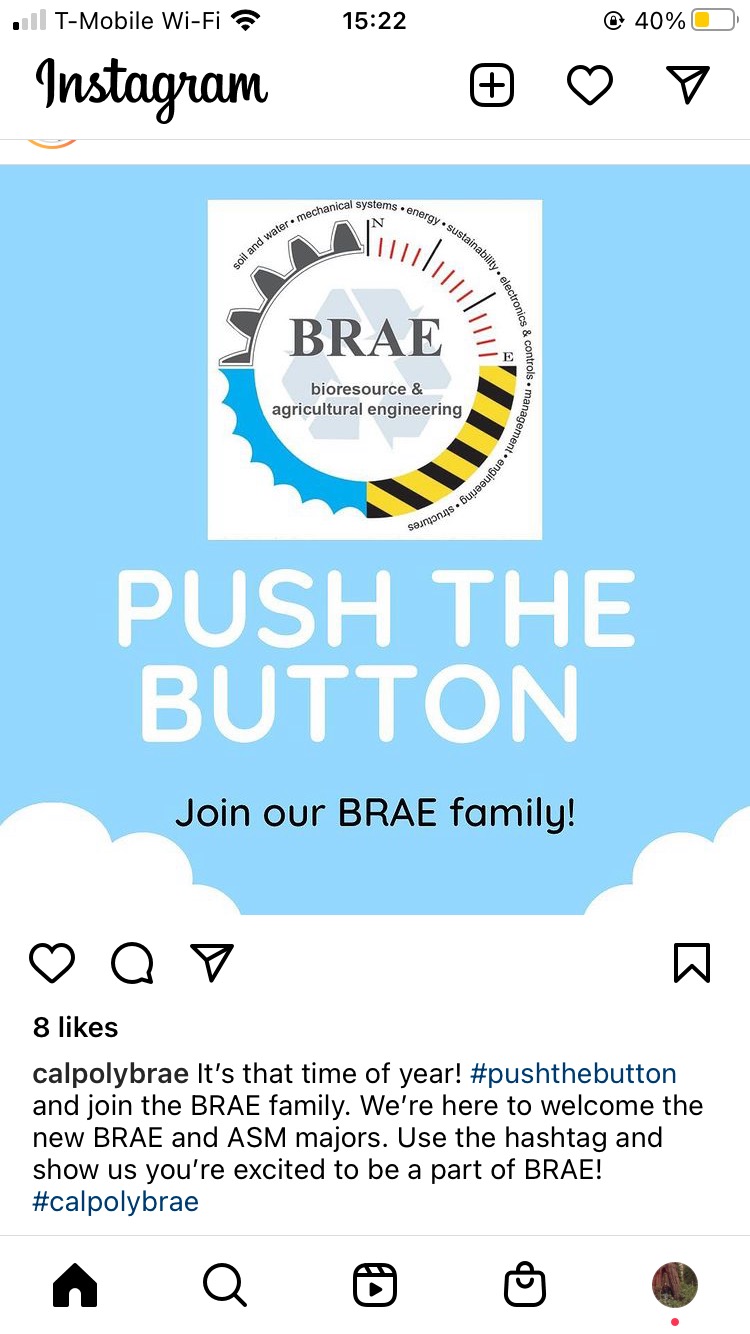Switch to the Shop tab

coord(525,1285)
